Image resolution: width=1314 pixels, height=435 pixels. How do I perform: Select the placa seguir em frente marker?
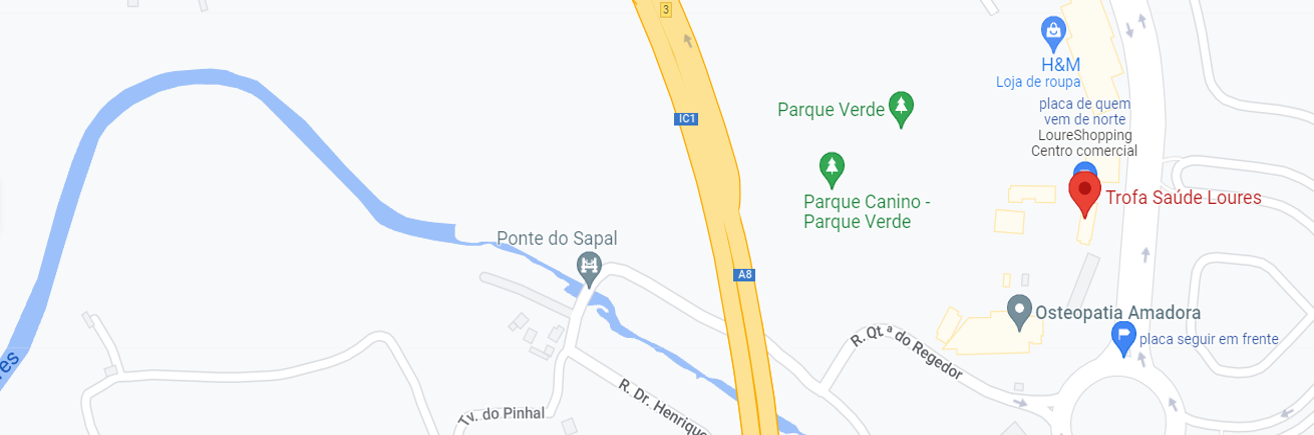(x=1125, y=339)
